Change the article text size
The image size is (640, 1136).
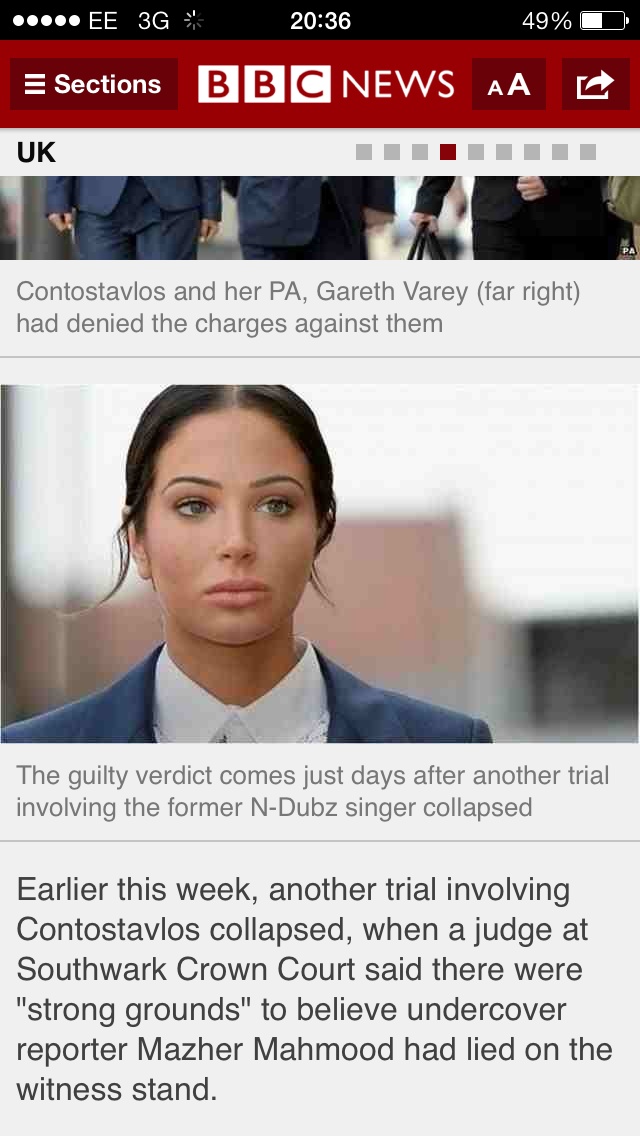(508, 84)
